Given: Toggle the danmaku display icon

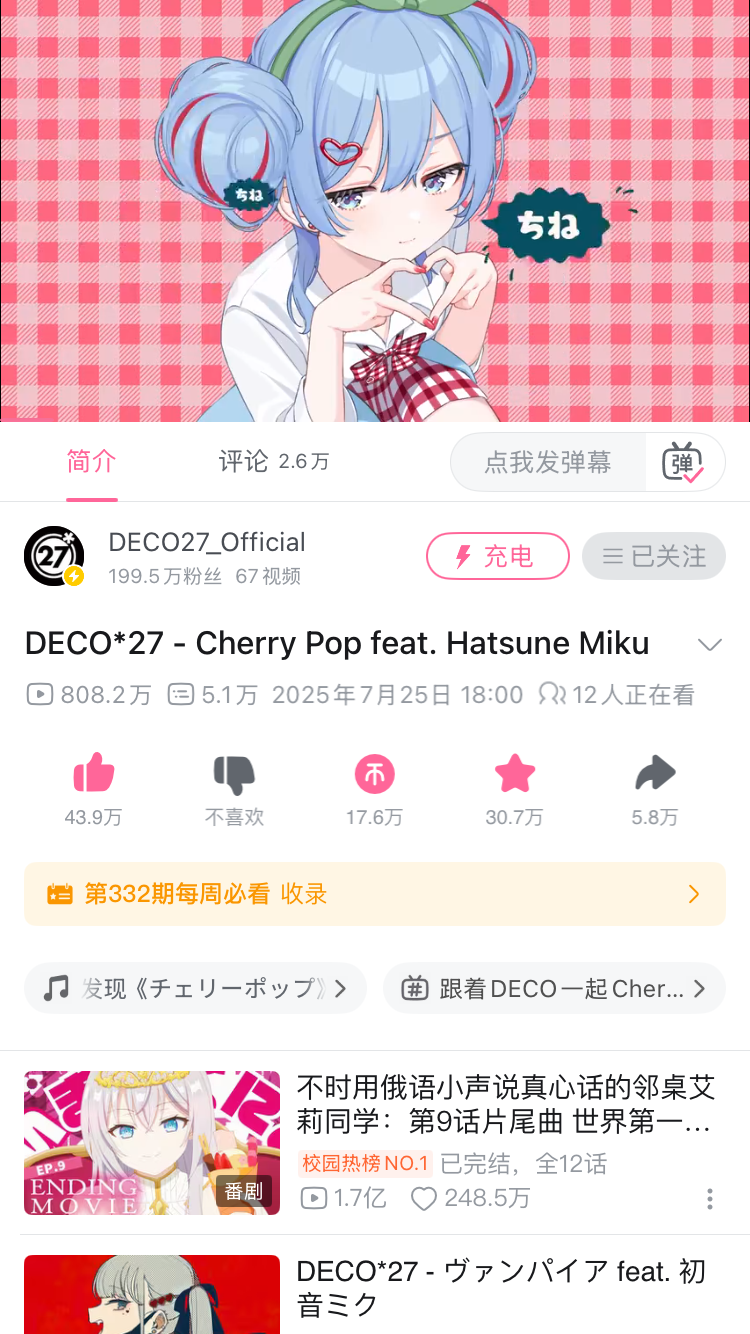Looking at the screenshot, I should (x=684, y=462).
